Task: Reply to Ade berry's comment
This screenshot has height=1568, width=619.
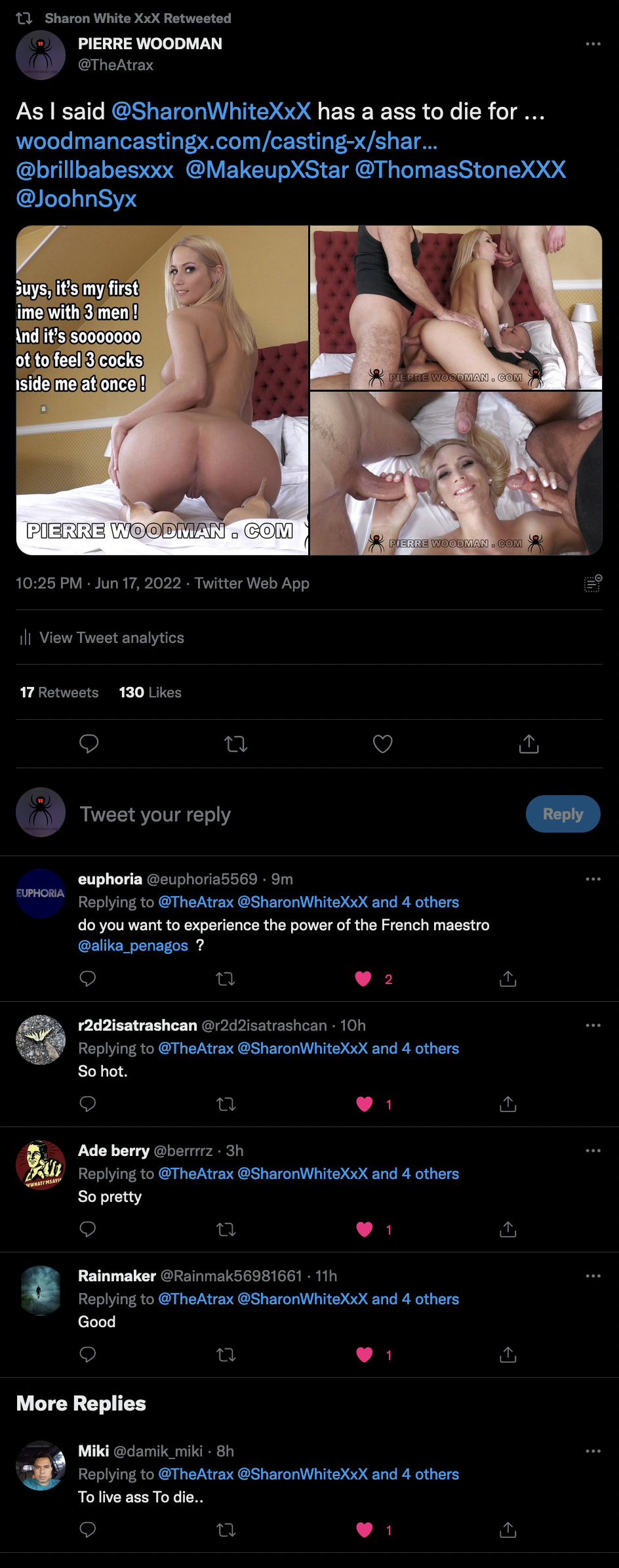Action: 87,1229
